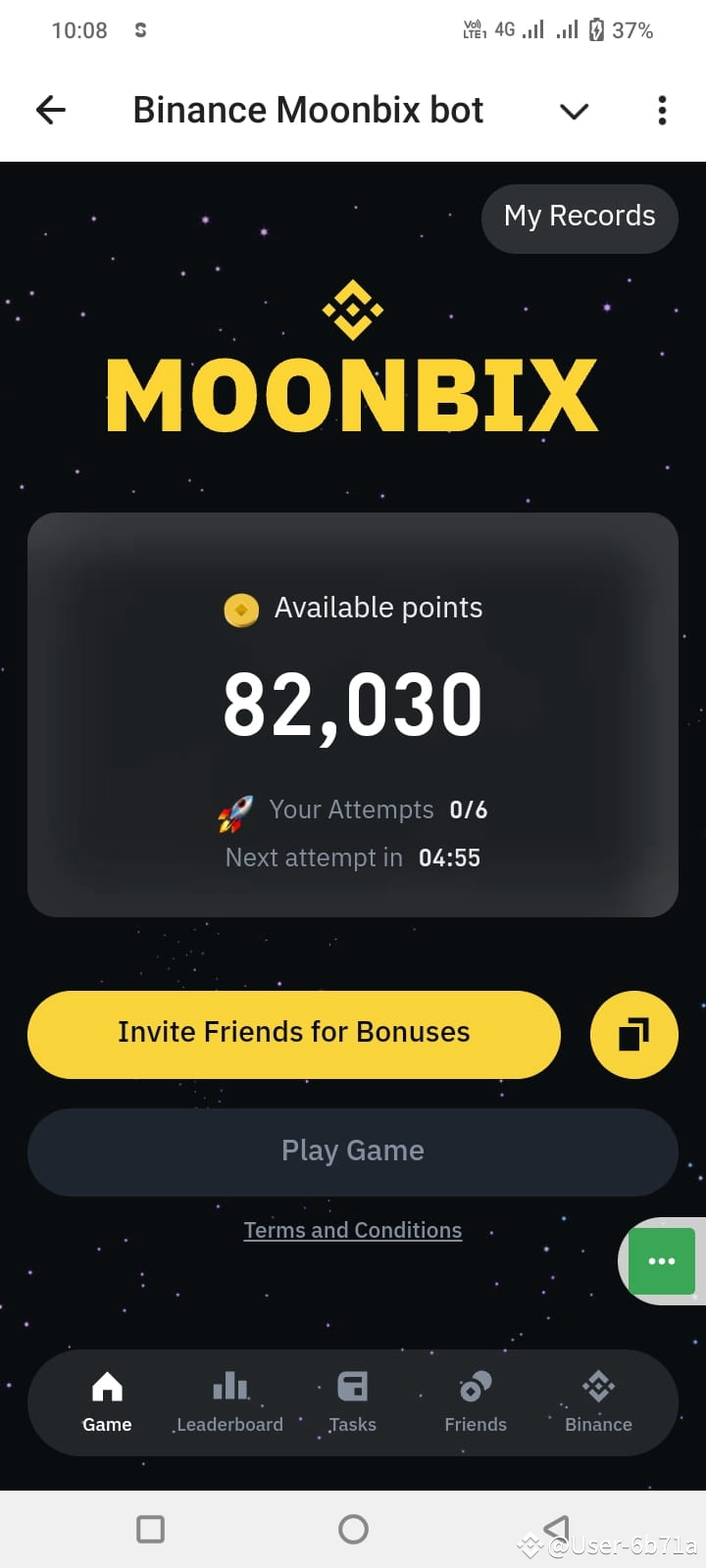Click the coin icon beside Available points
The width and height of the screenshot is (706, 1568).
(241, 609)
